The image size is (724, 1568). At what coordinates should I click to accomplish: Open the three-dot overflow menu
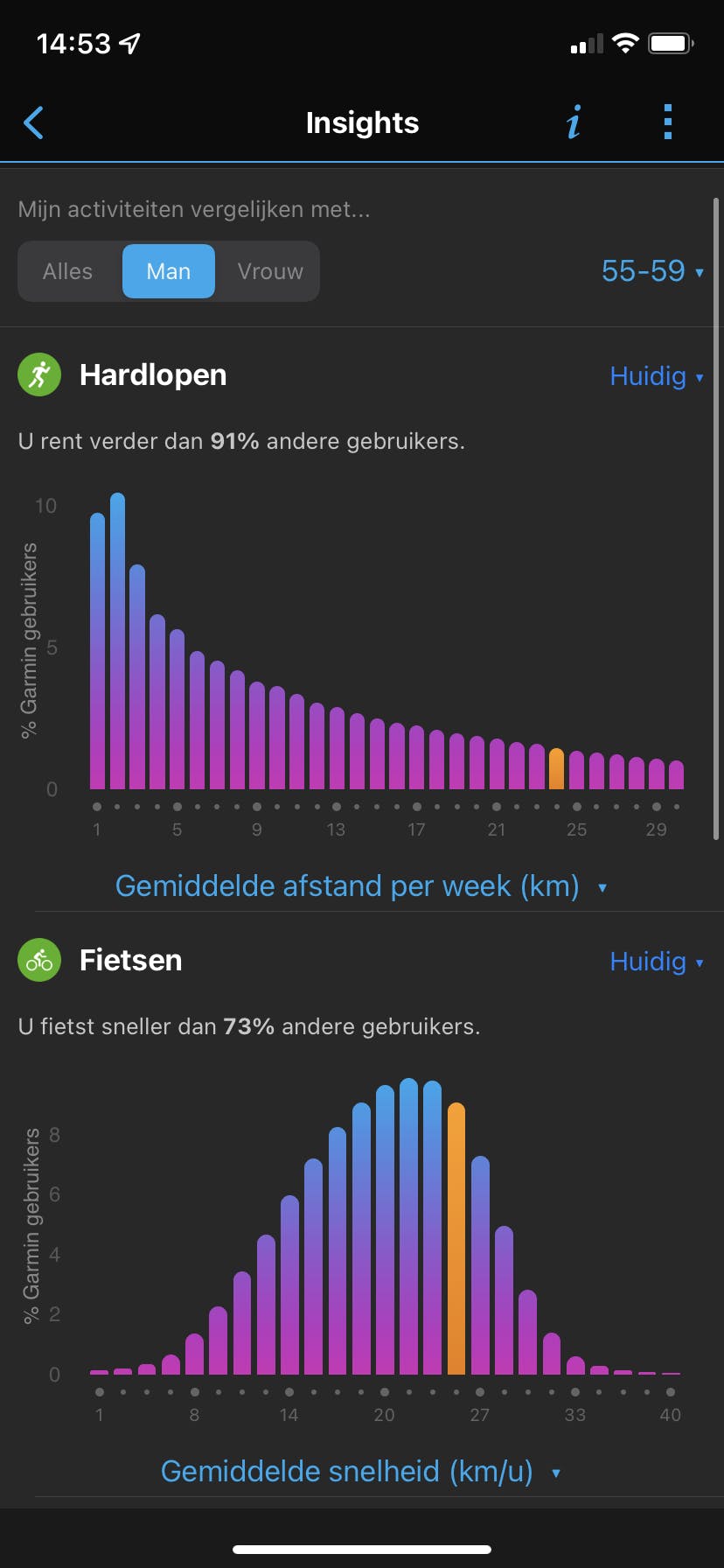pos(668,122)
